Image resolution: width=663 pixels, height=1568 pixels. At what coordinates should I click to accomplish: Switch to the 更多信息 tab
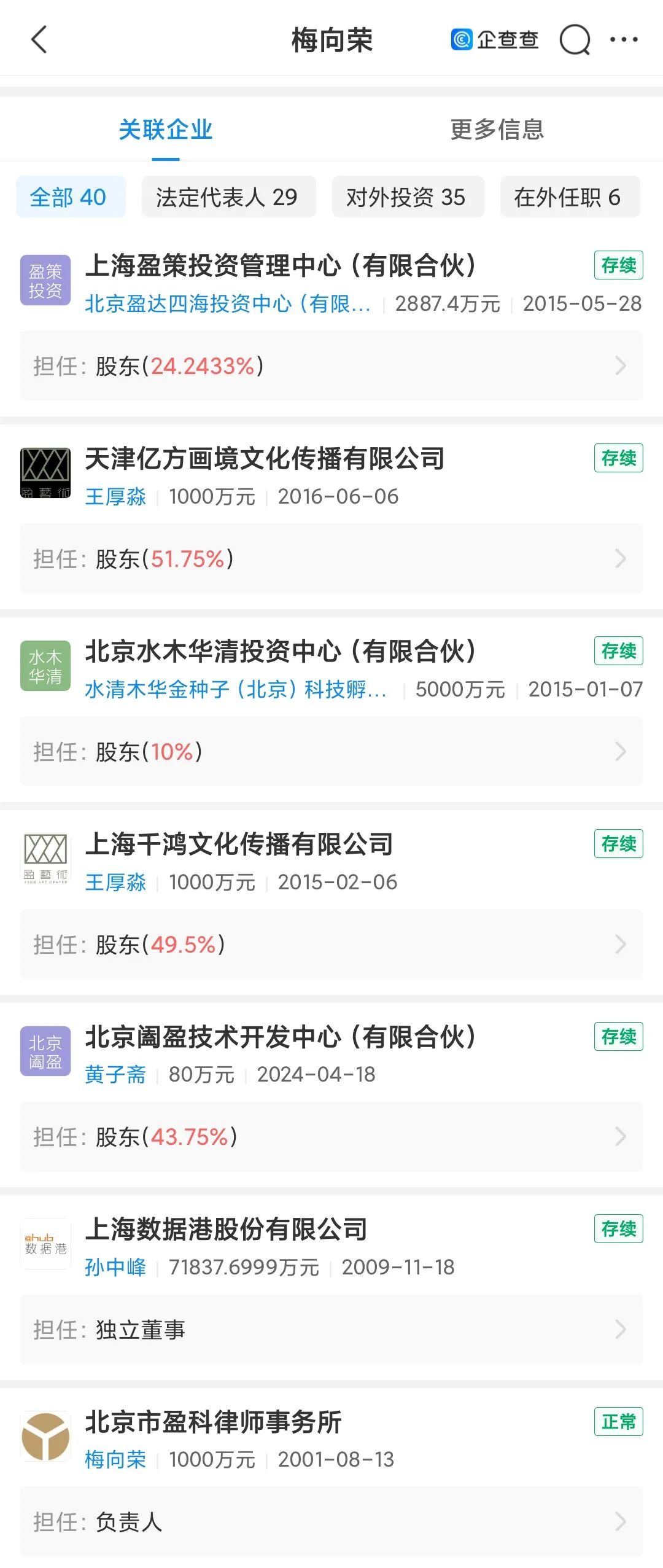tap(497, 130)
